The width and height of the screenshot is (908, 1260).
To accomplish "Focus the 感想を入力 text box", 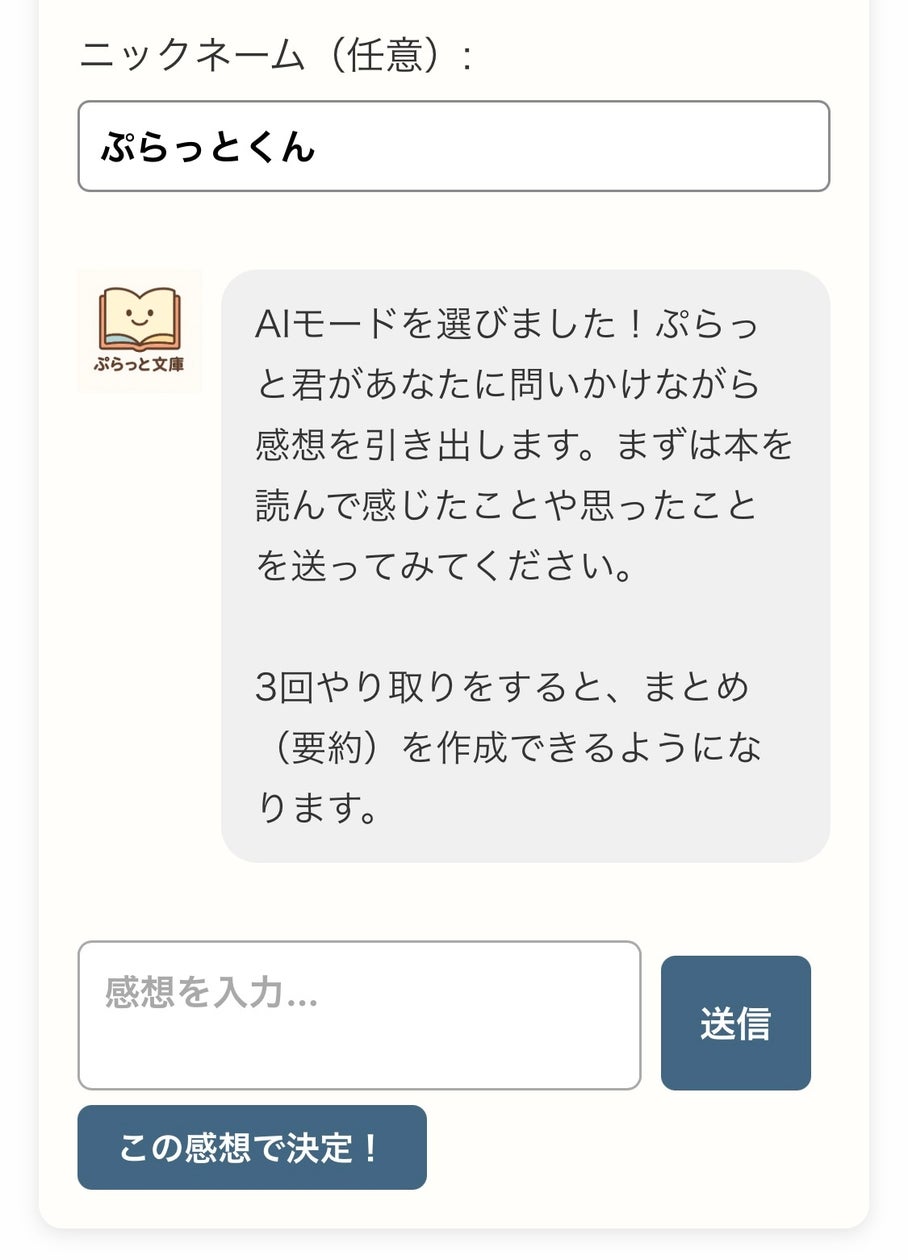I will 359,1015.
